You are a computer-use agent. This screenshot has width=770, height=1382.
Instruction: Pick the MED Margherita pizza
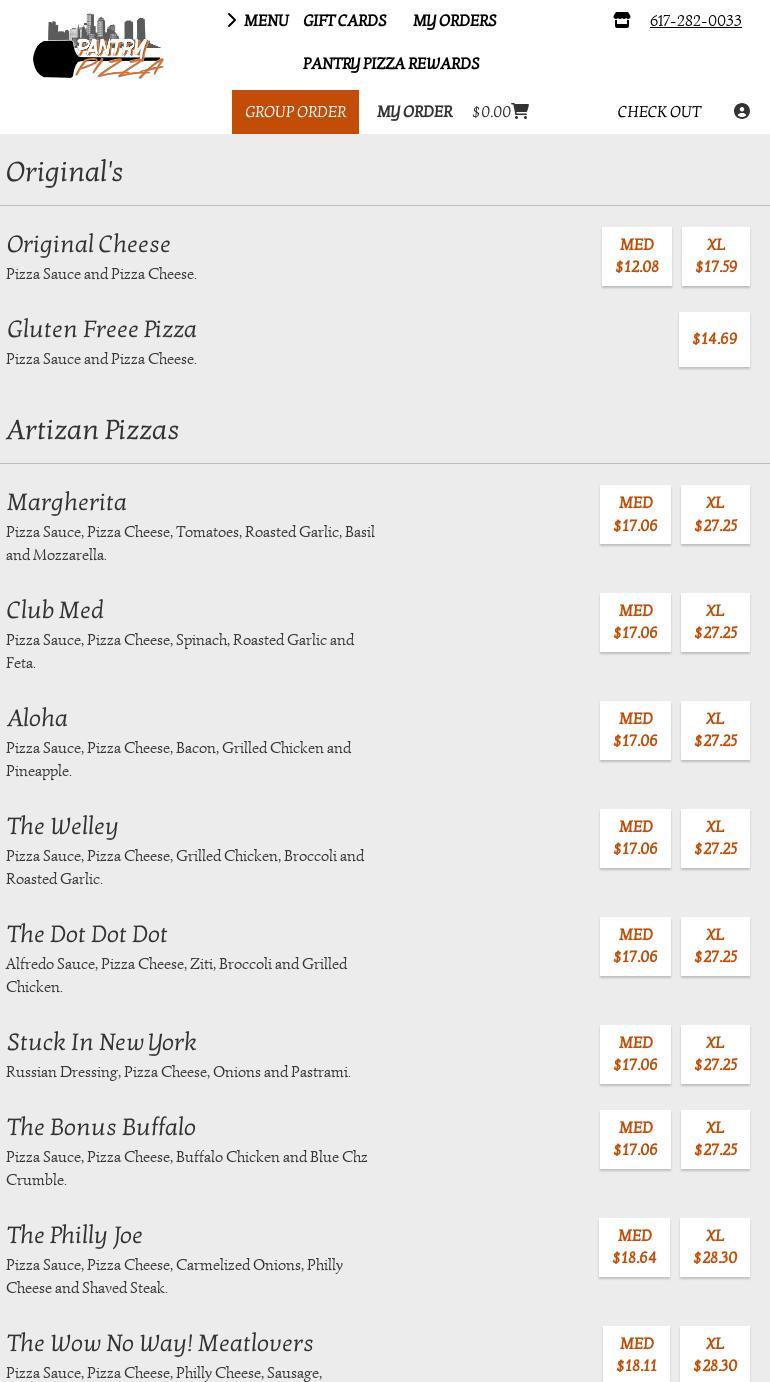[x=635, y=514]
